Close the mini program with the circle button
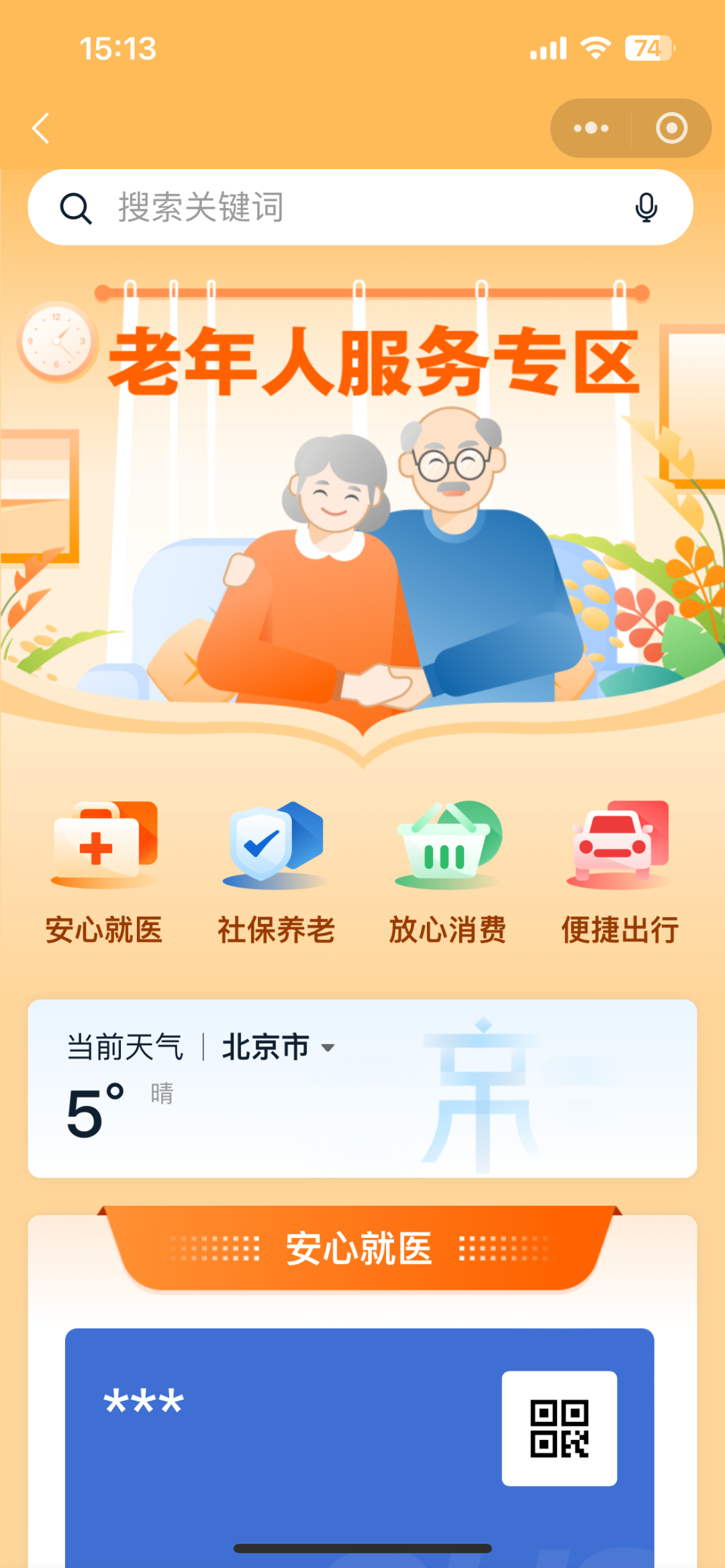 click(x=671, y=128)
